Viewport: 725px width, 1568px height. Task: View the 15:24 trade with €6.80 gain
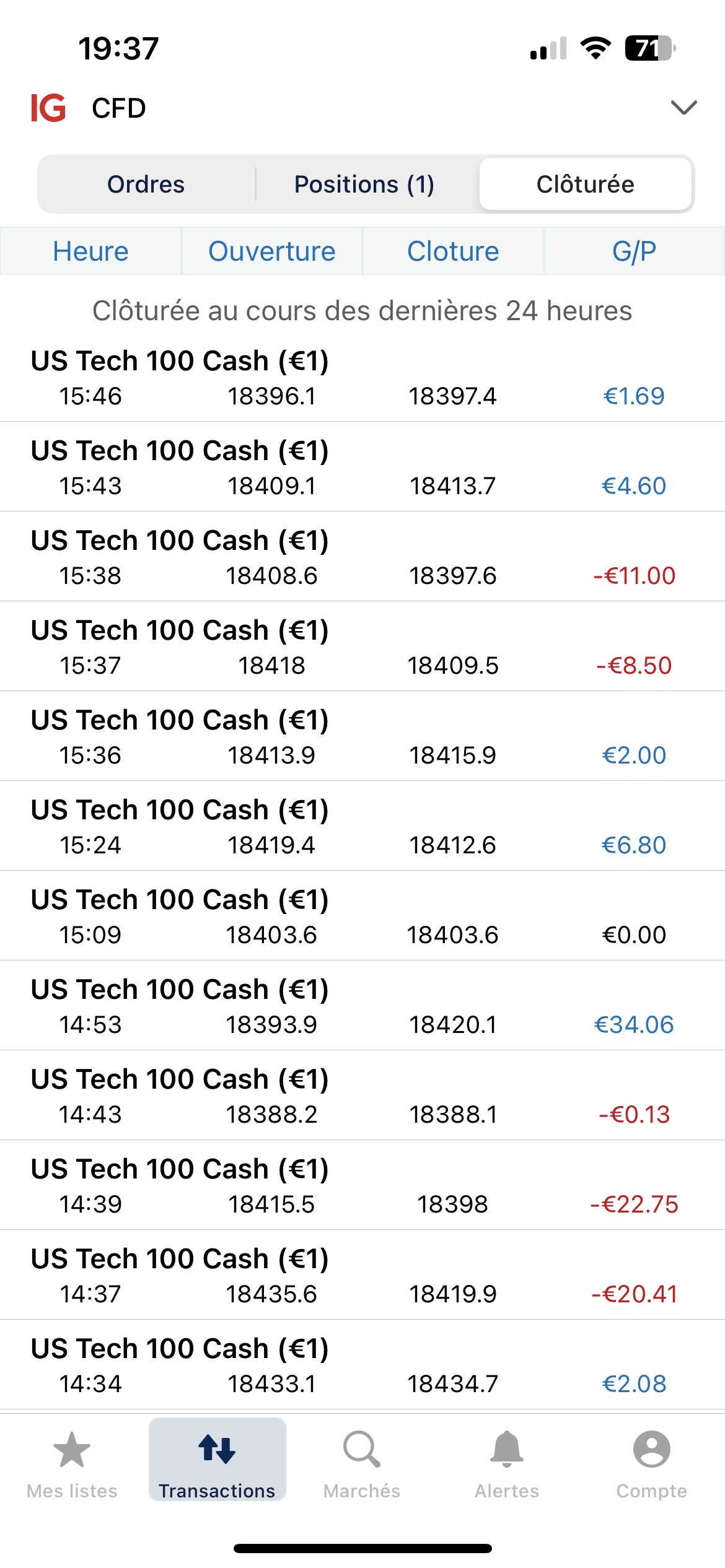362,827
